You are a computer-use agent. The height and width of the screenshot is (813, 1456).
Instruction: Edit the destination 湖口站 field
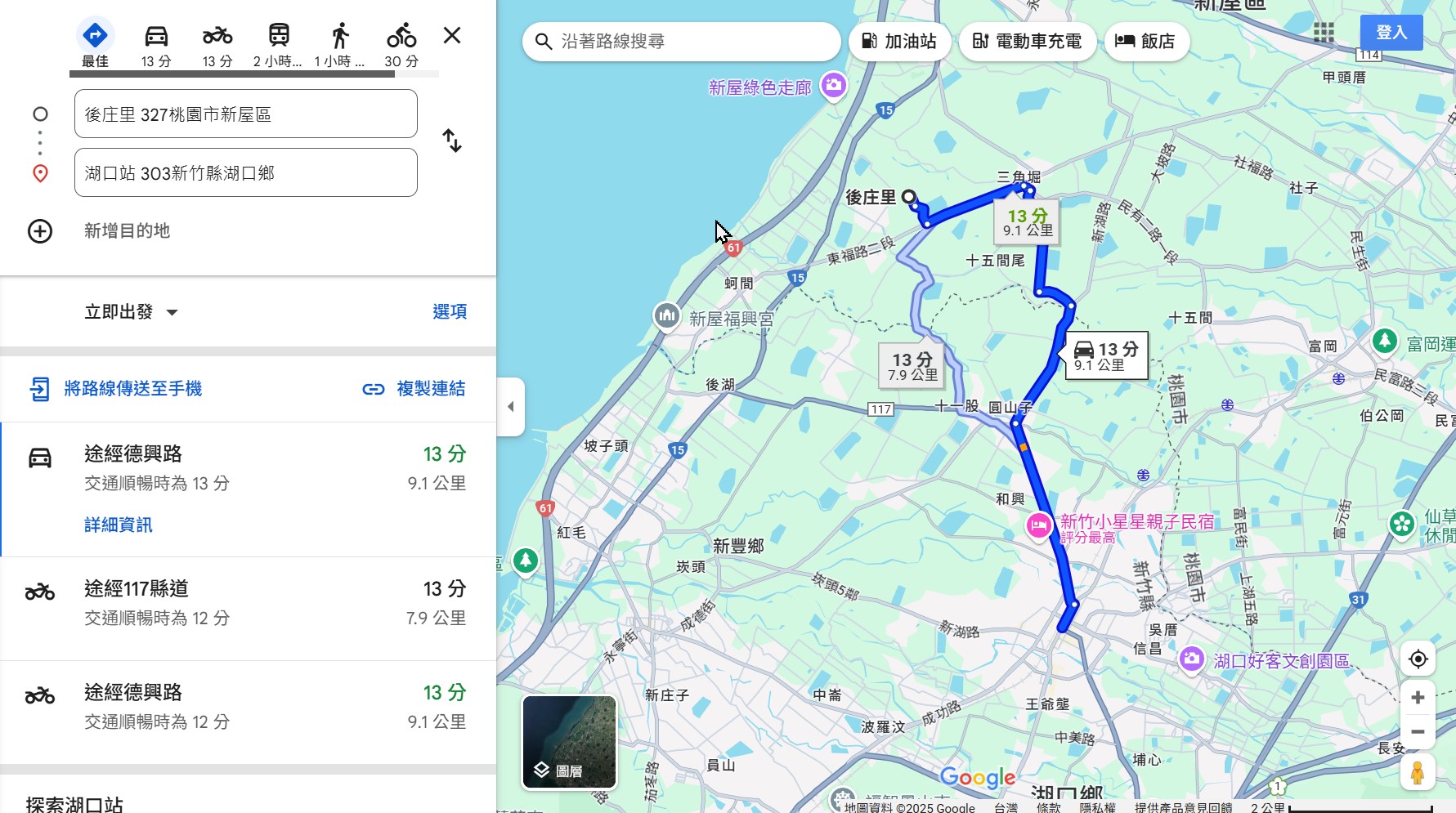click(245, 173)
